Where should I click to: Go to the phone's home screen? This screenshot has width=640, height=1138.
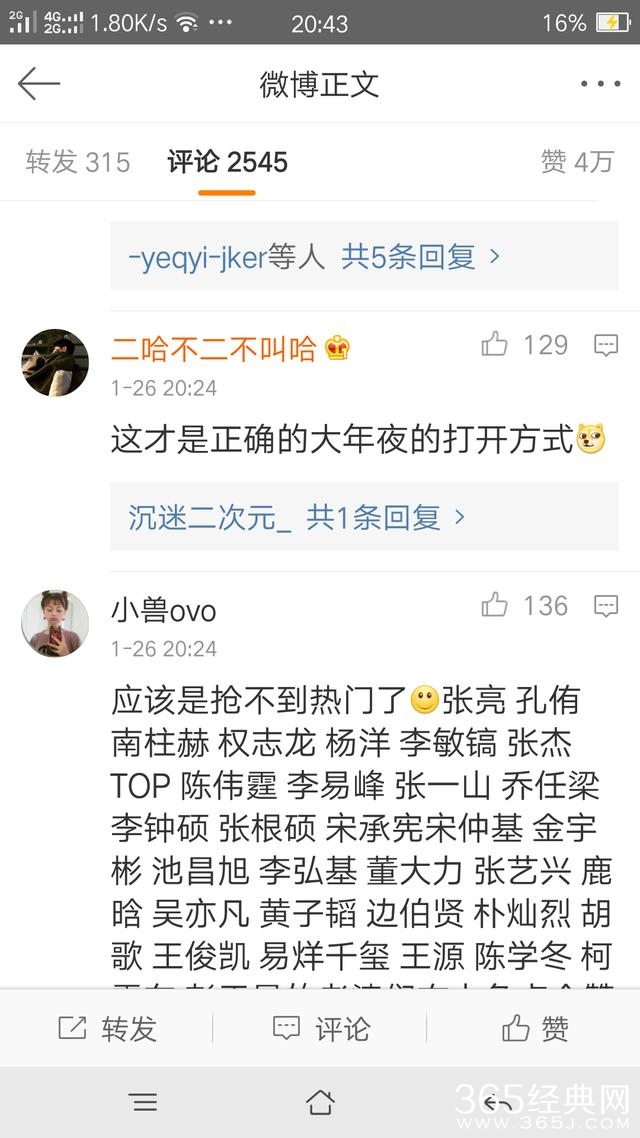point(320,1102)
